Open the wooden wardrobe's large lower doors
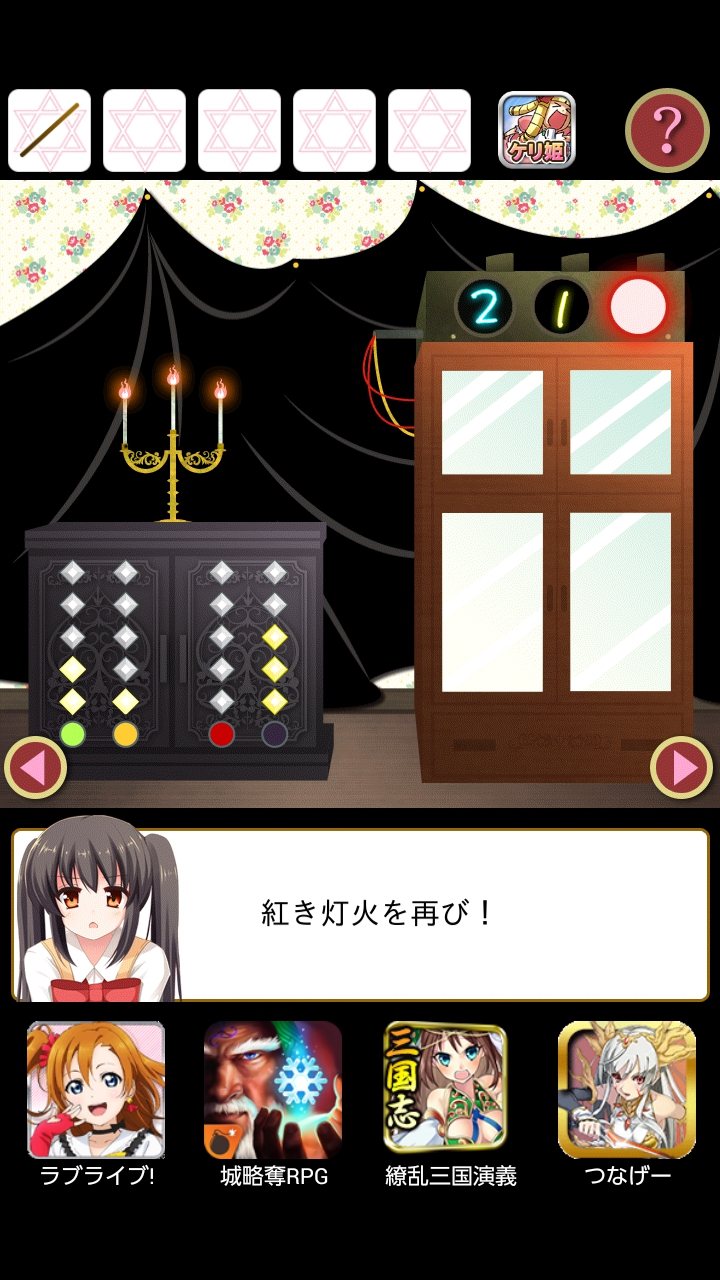The width and height of the screenshot is (720, 1280). click(x=556, y=600)
